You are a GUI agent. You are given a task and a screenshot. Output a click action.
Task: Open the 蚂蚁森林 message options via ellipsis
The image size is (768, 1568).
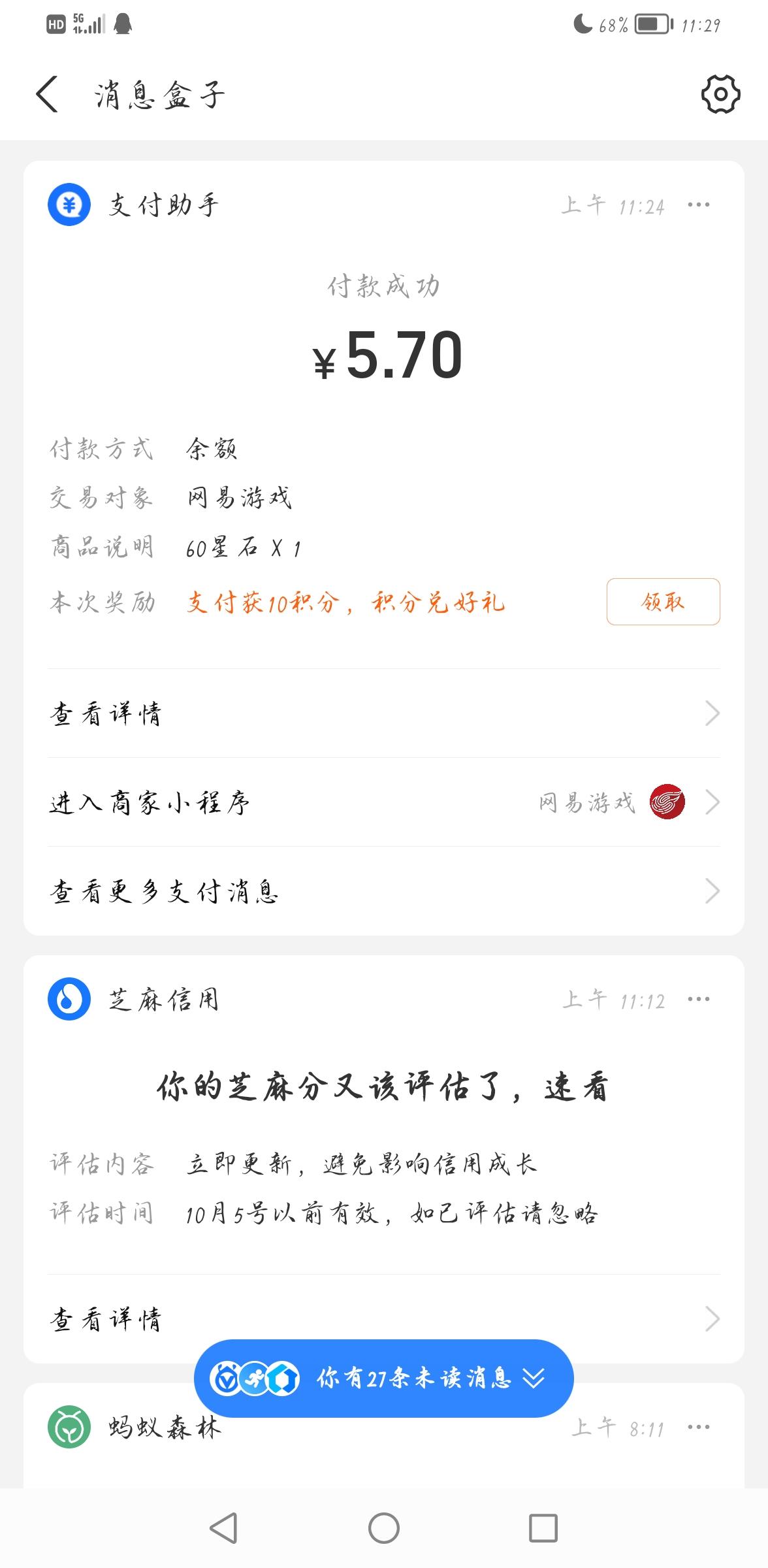(698, 1428)
